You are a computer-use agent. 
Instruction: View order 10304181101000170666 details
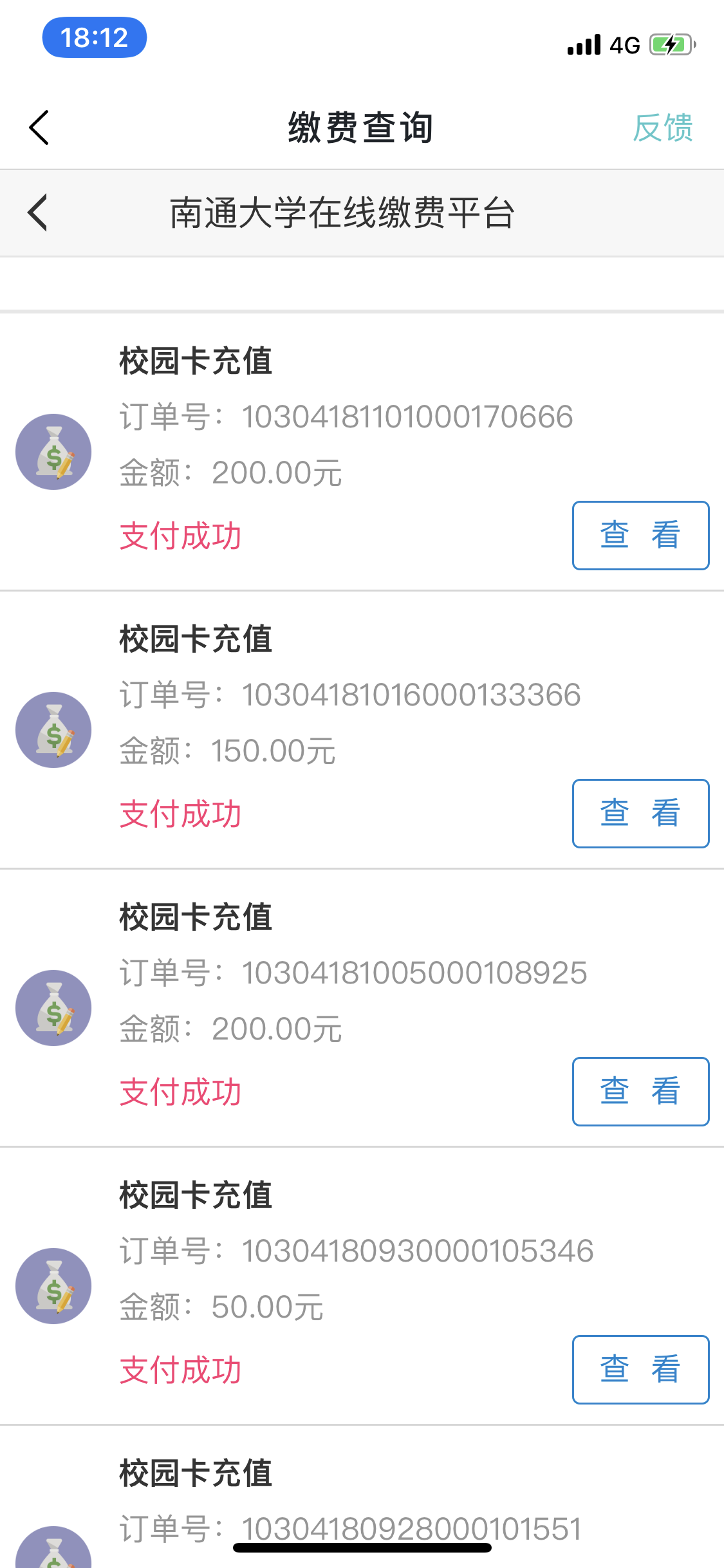(640, 536)
